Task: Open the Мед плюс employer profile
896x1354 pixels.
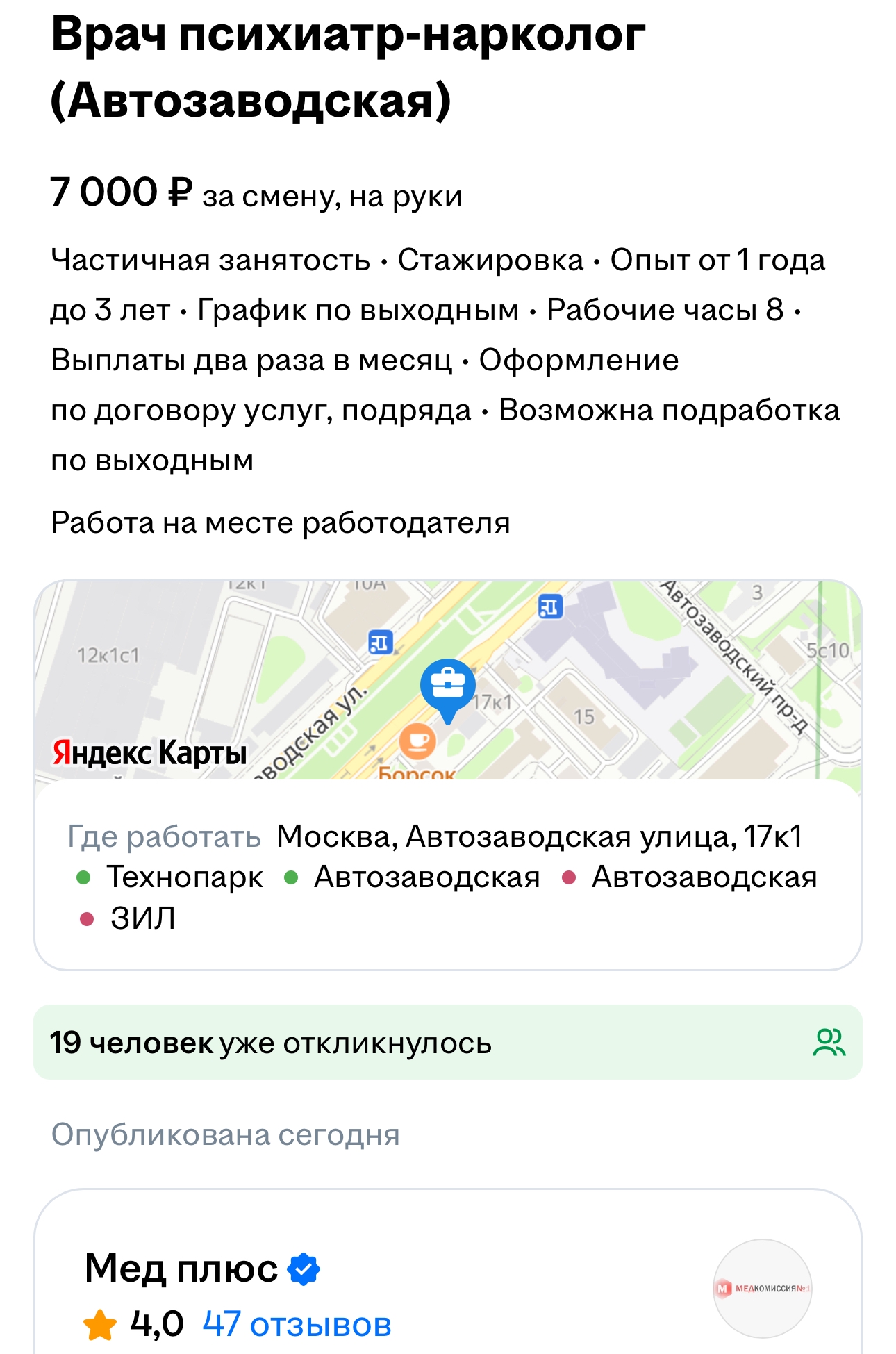Action: pos(181,1269)
